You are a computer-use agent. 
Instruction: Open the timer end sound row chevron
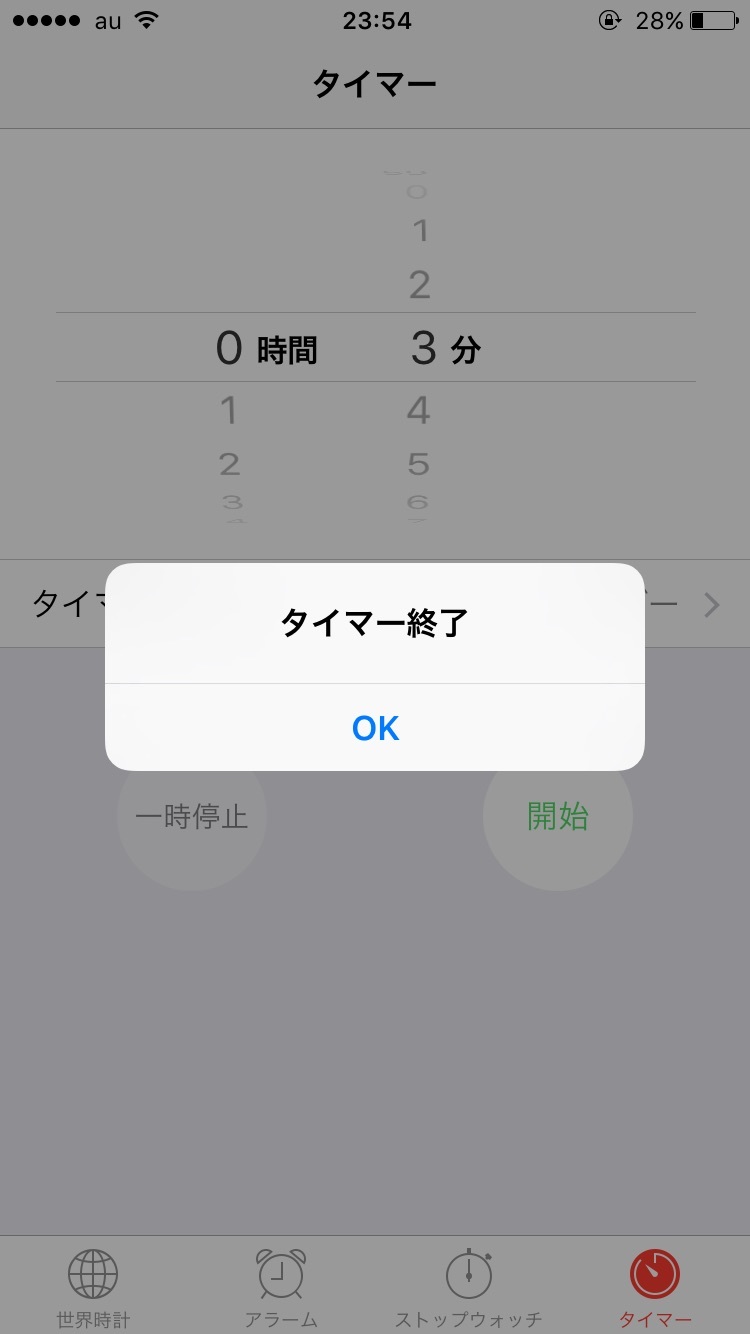coord(712,605)
